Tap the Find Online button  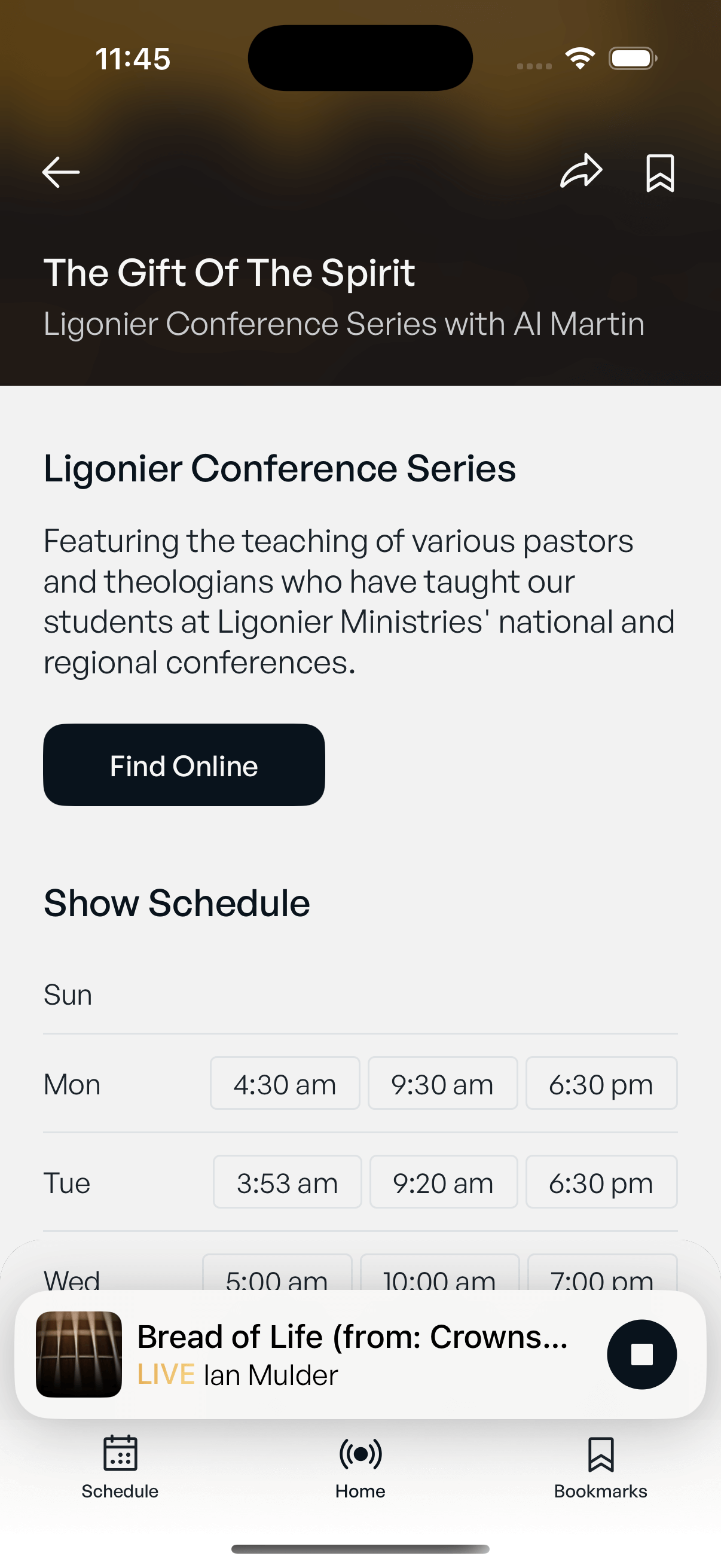point(184,764)
